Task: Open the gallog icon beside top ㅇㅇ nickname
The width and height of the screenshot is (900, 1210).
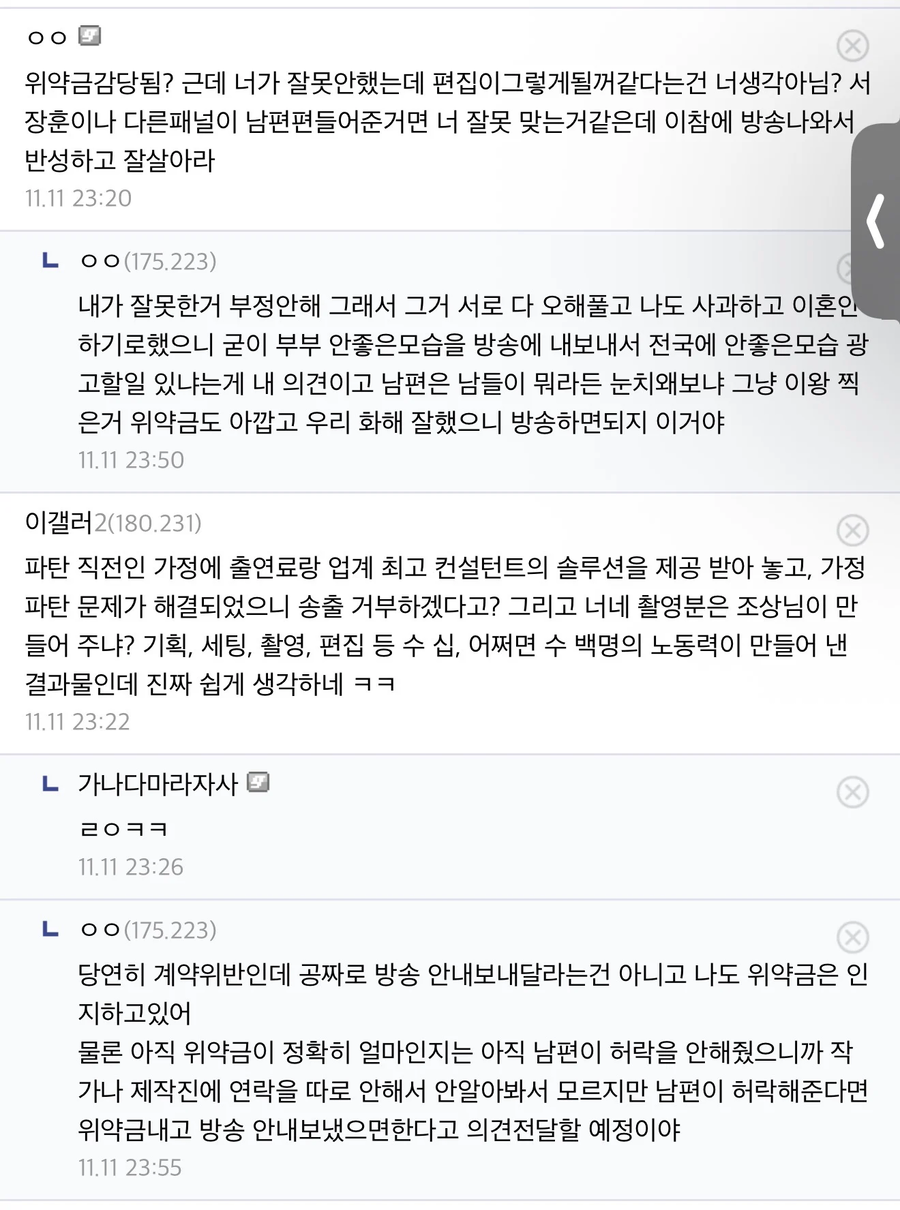Action: pyautogui.click(x=89, y=35)
